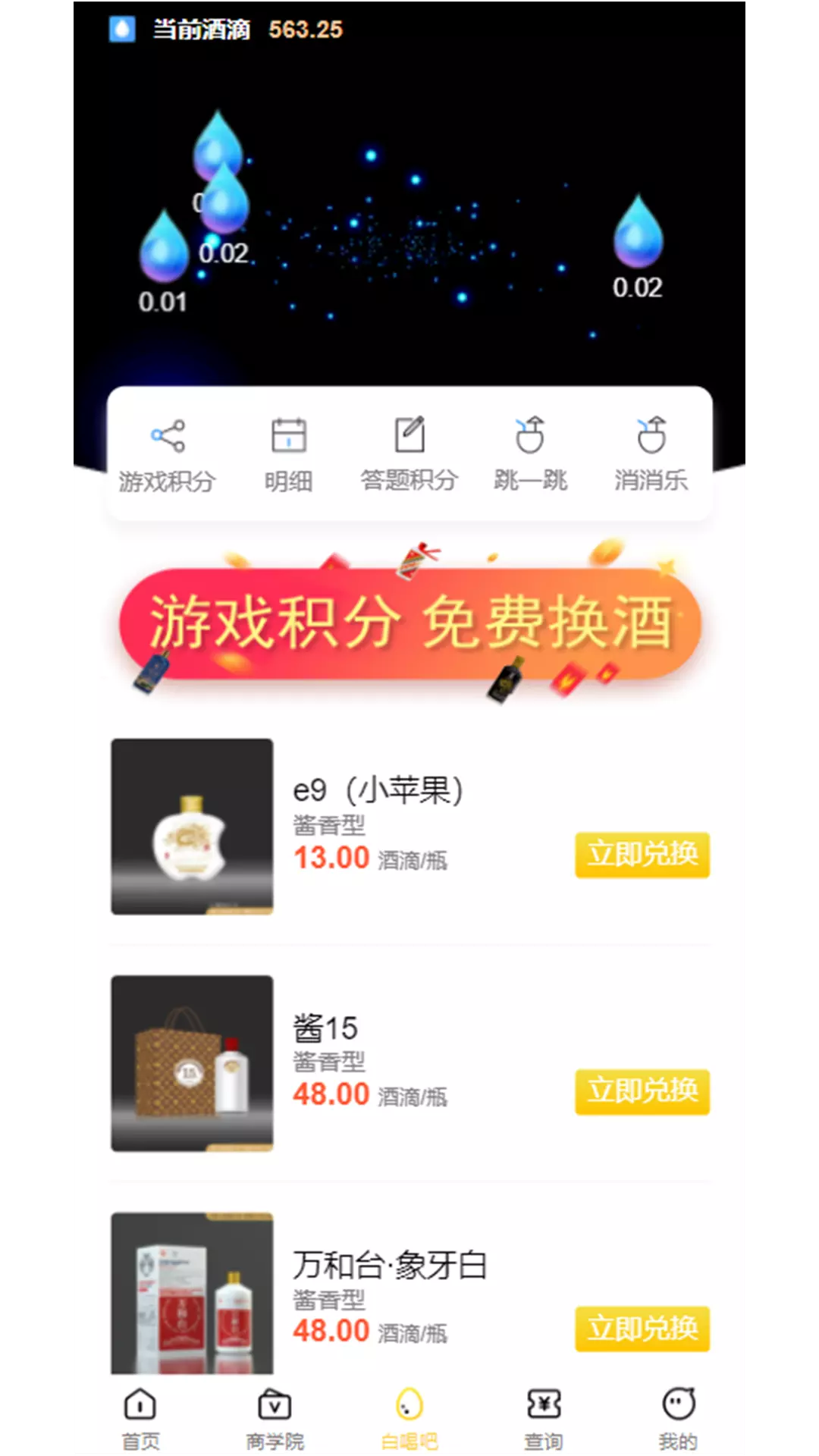Open the 我的 profile tab
This screenshot has width=819, height=1456.
(678, 1418)
